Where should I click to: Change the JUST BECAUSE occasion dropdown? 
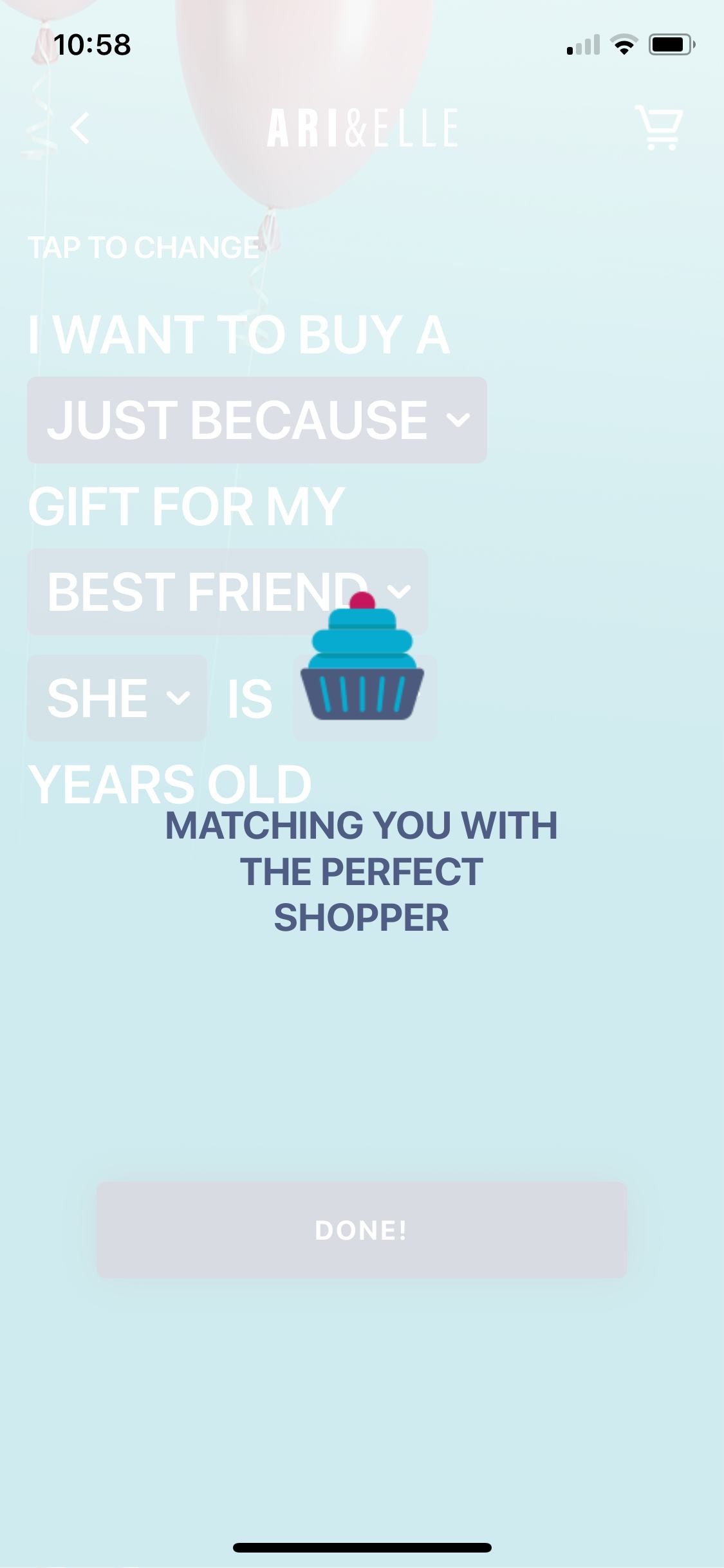(x=257, y=420)
